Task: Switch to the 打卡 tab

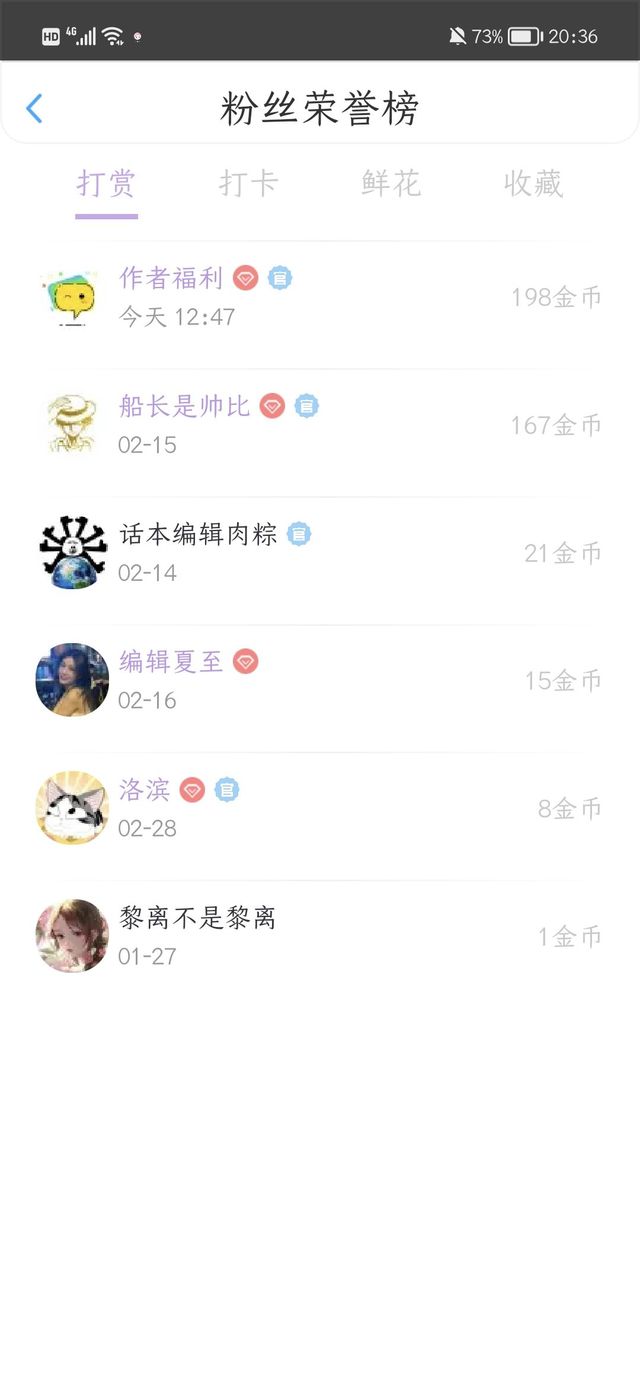Action: pyautogui.click(x=248, y=184)
